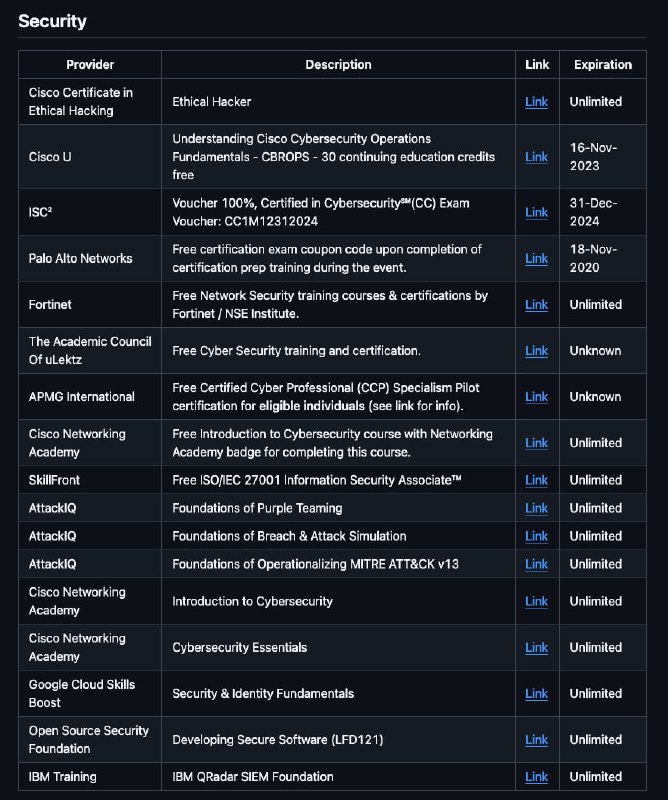Open the Cisco U CBROPS link
Image resolution: width=668 pixels, height=800 pixels.
pos(536,157)
